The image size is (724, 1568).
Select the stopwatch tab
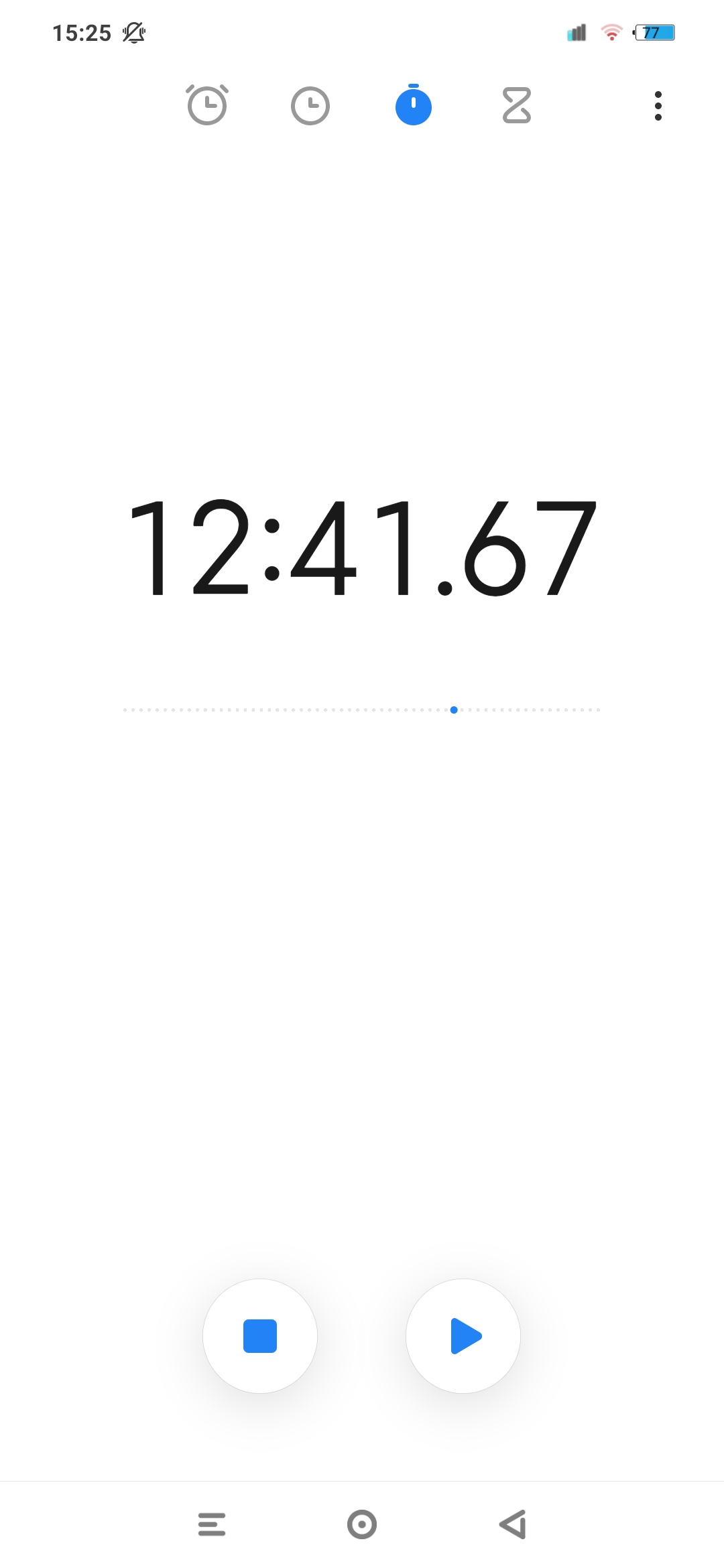click(x=414, y=105)
